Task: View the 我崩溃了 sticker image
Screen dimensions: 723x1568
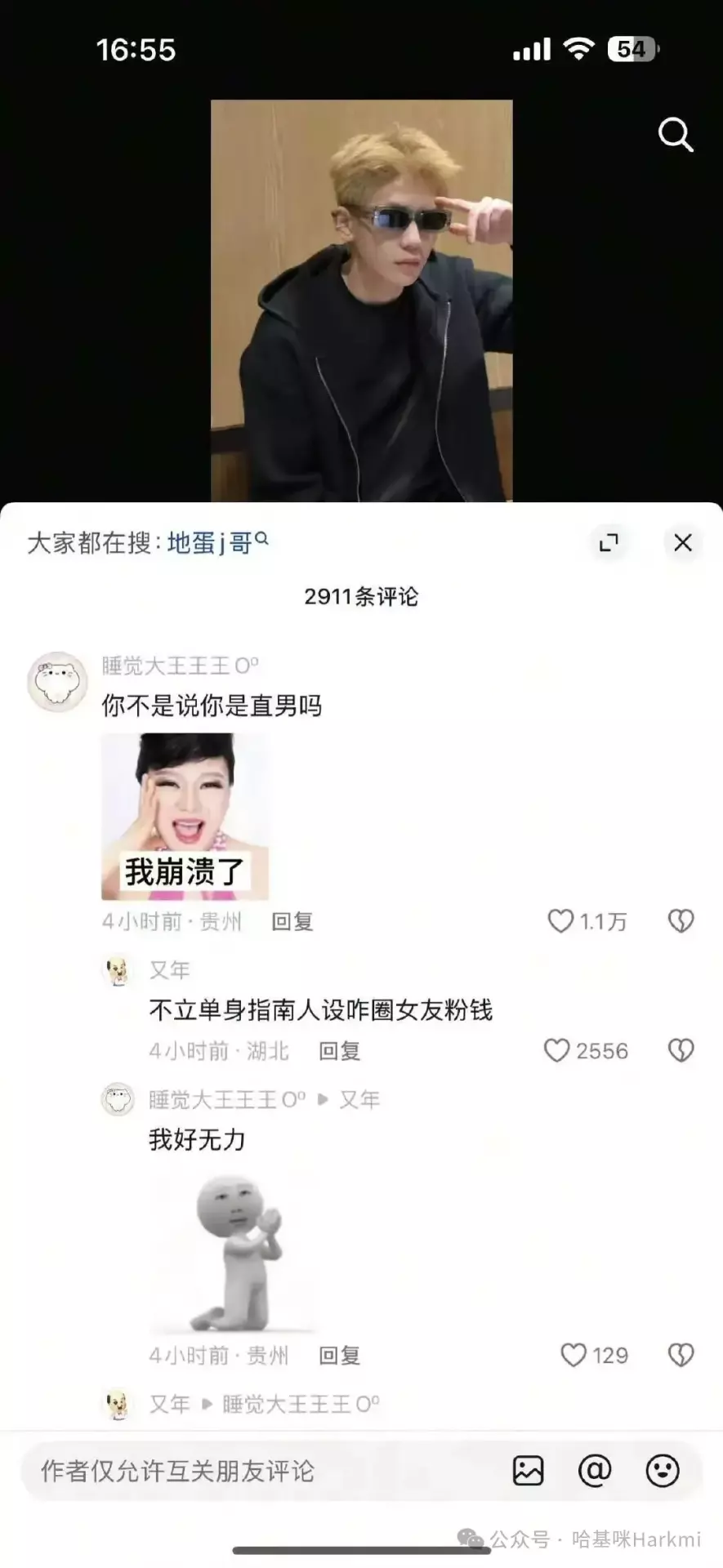Action: point(185,817)
